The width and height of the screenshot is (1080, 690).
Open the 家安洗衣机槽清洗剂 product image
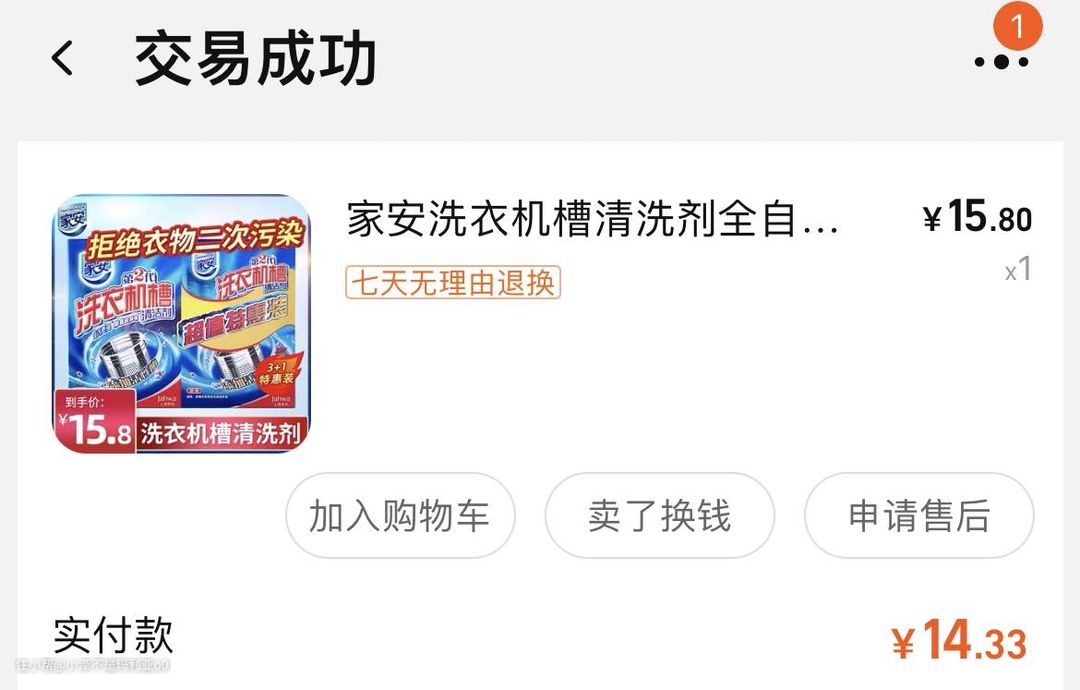tap(181, 323)
